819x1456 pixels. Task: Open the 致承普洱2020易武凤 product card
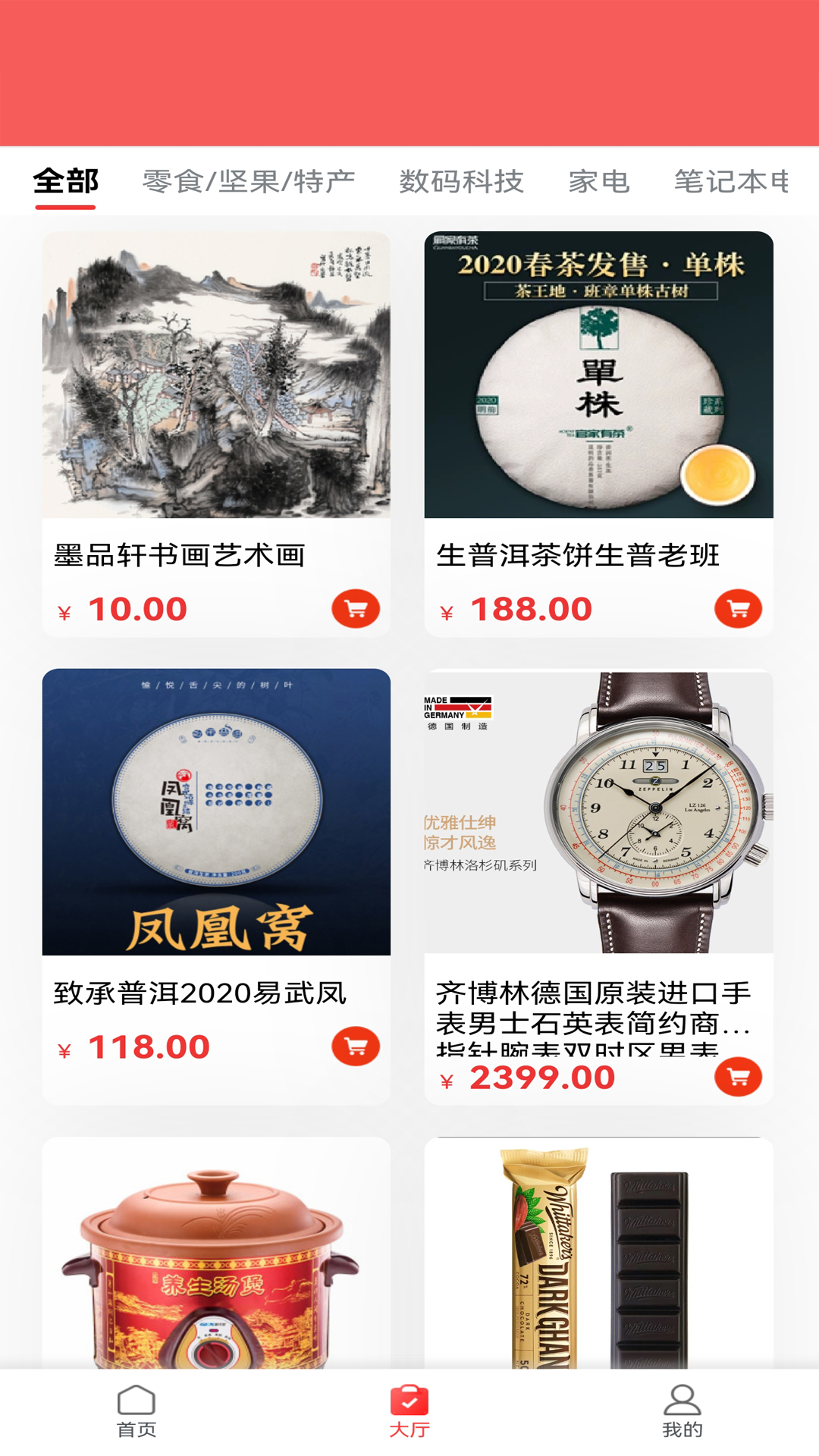coord(216,811)
